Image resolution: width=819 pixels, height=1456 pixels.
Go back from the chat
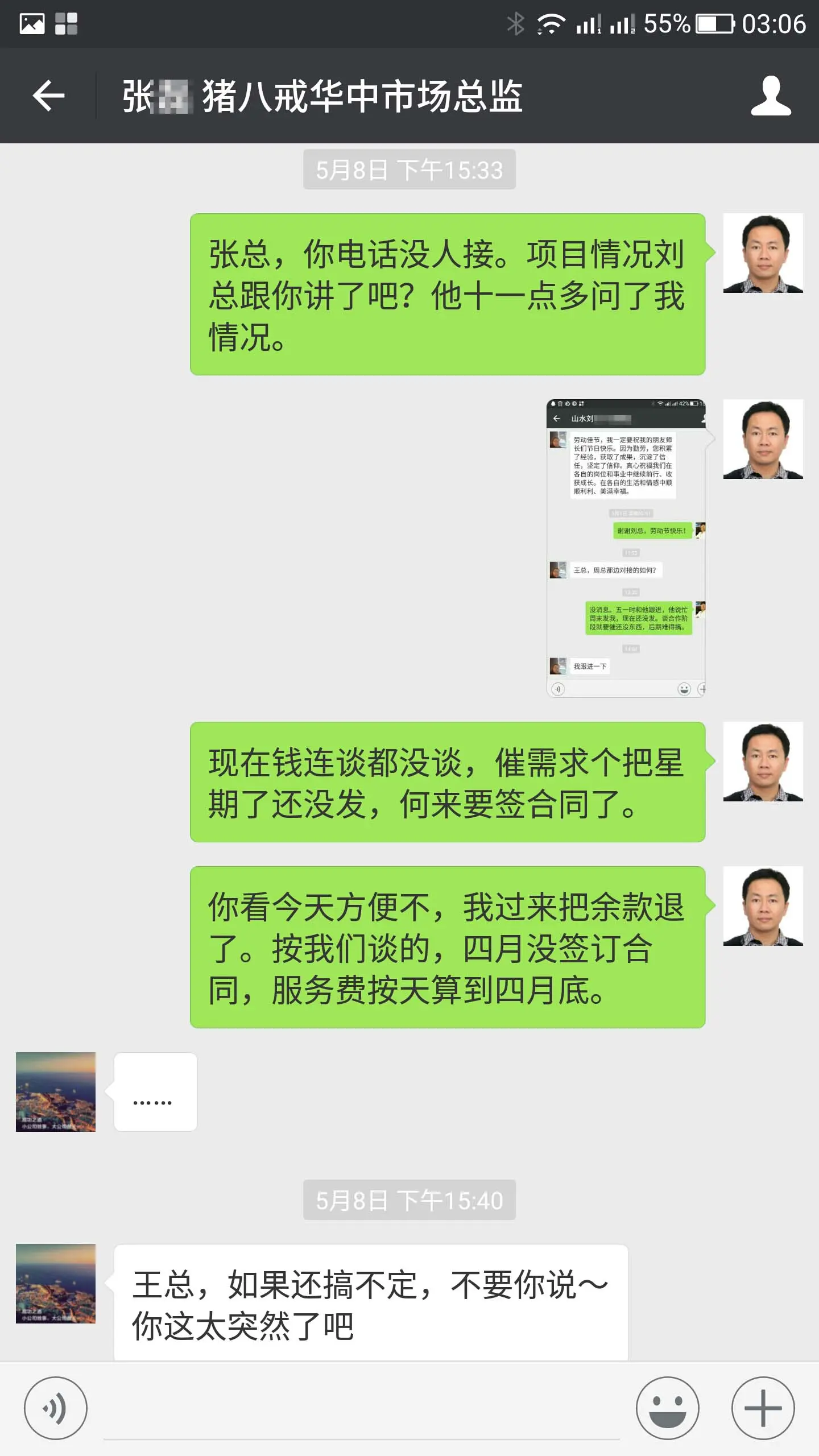pos(48,96)
